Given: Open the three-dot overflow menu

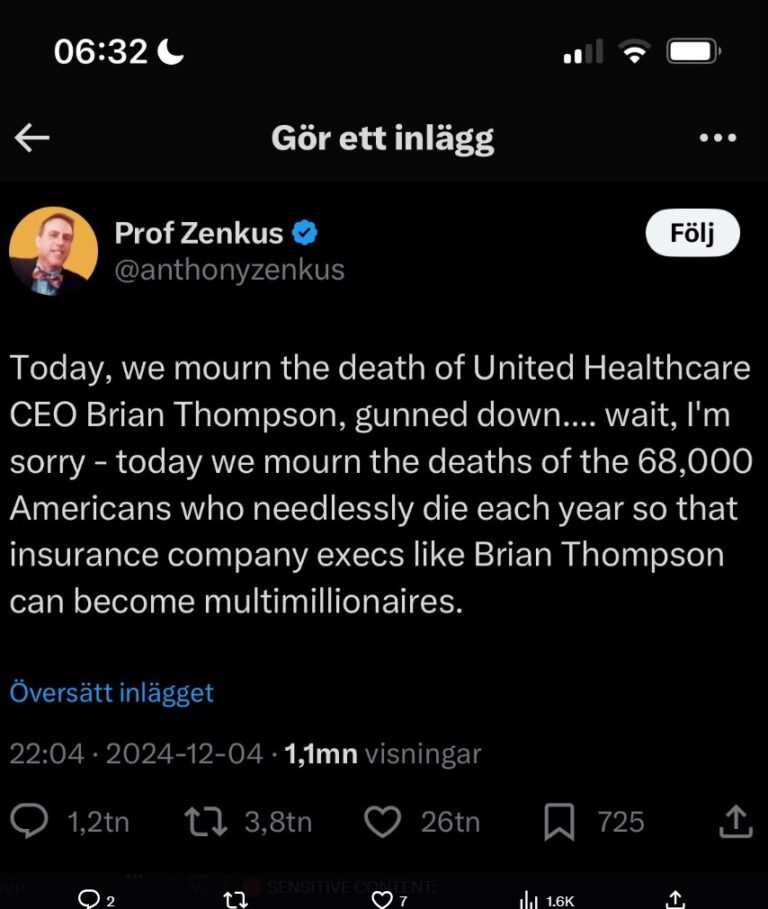Looking at the screenshot, I should pyautogui.click(x=717, y=139).
